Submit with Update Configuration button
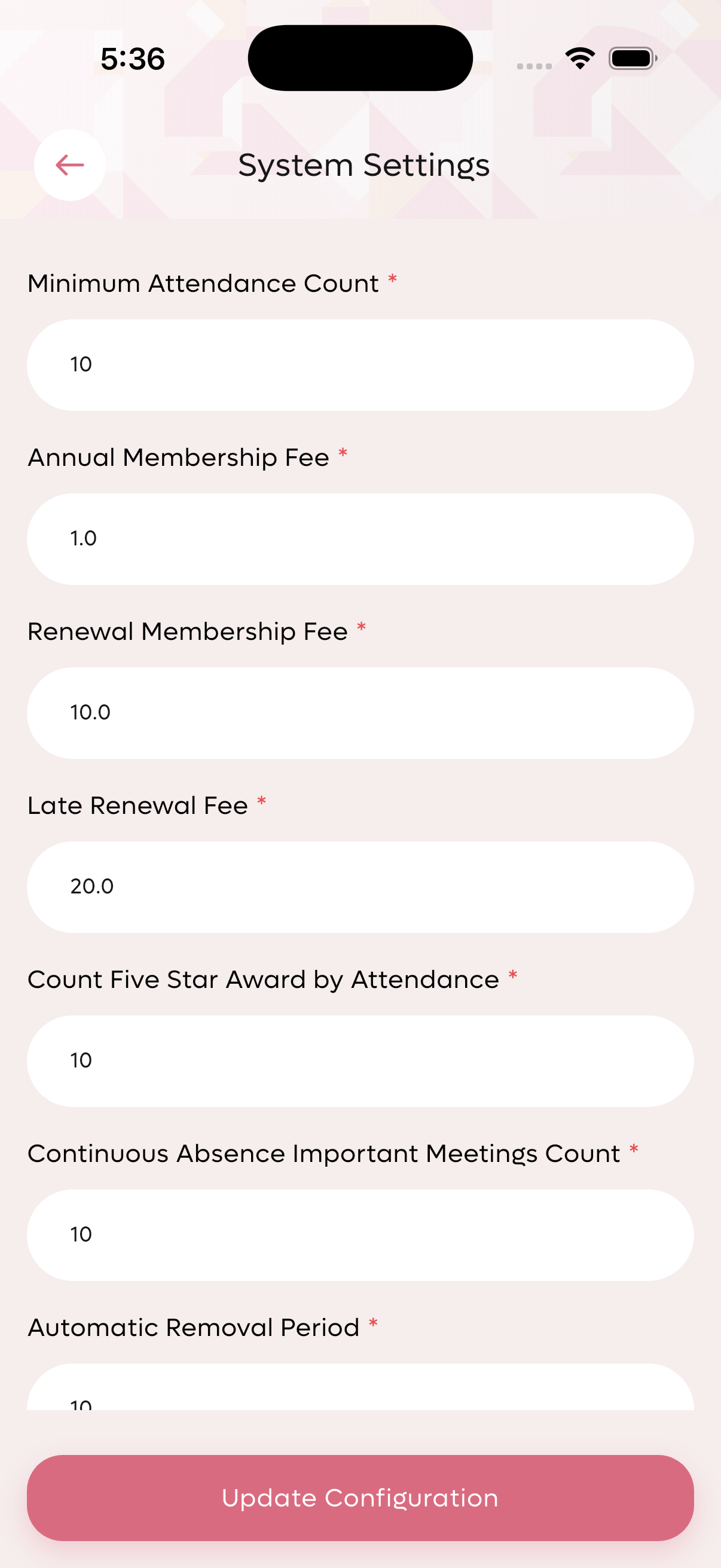Image resolution: width=721 pixels, height=1568 pixels. (x=360, y=1498)
